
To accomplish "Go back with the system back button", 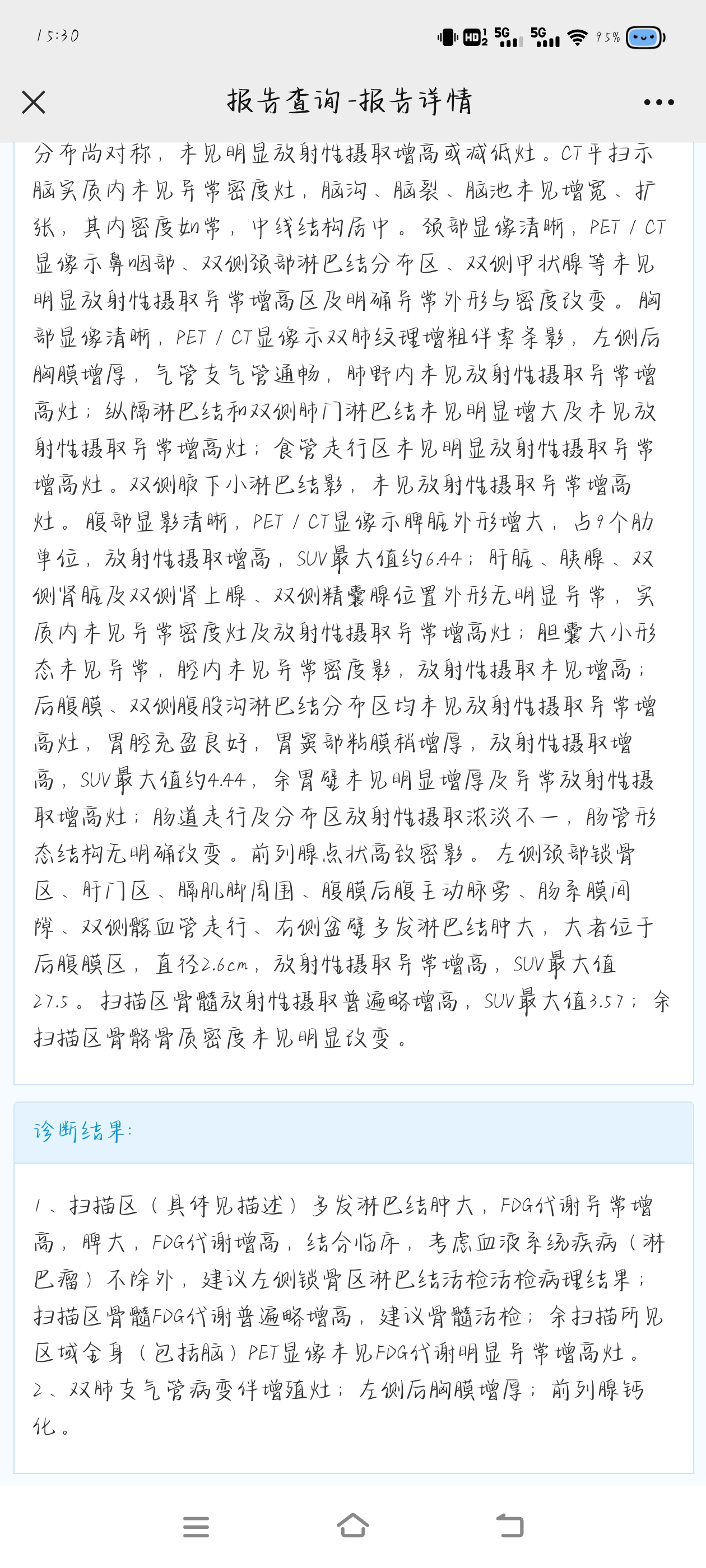I will 510,1525.
